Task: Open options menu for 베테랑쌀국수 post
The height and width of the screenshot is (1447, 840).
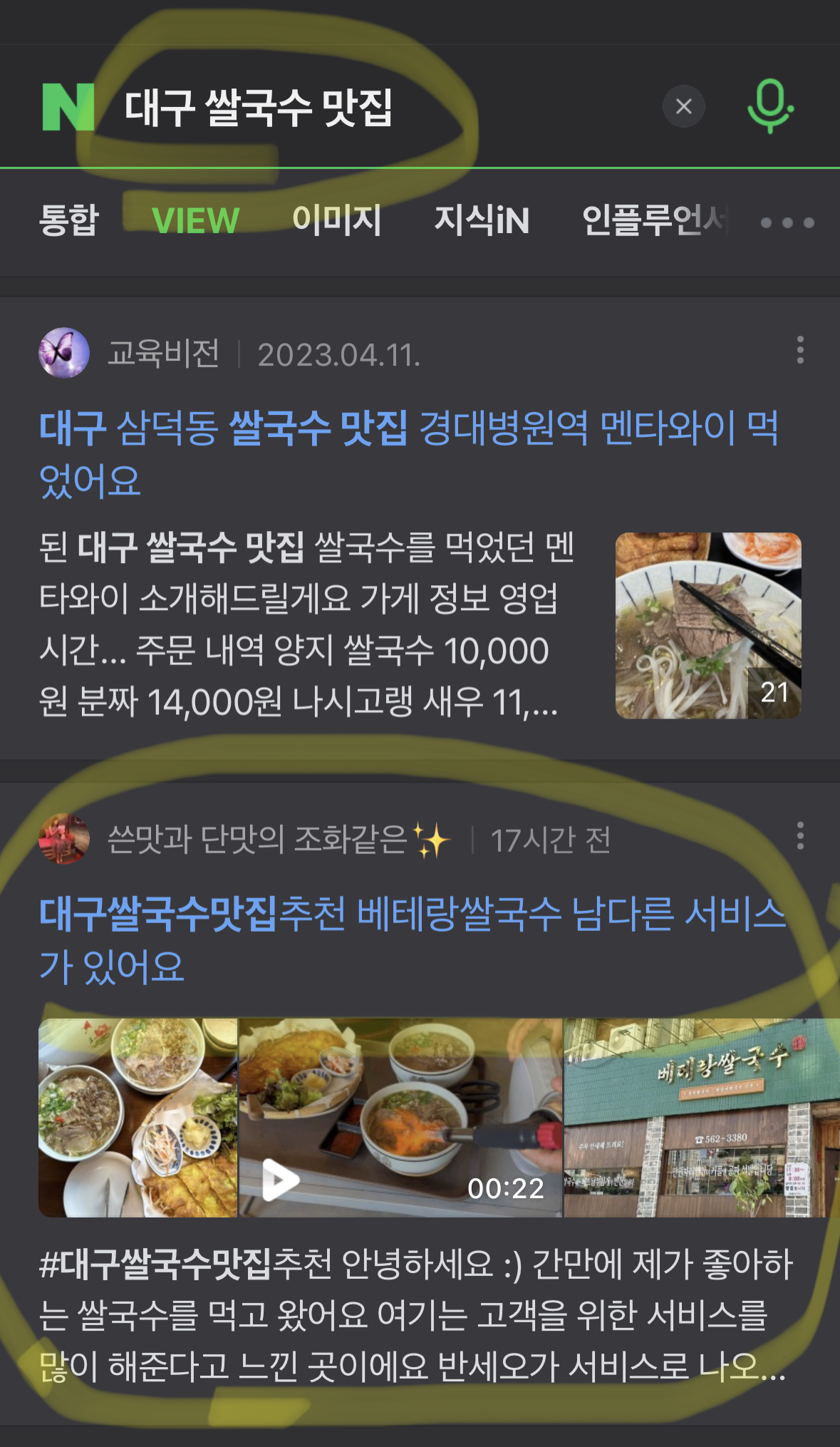Action: tap(800, 835)
